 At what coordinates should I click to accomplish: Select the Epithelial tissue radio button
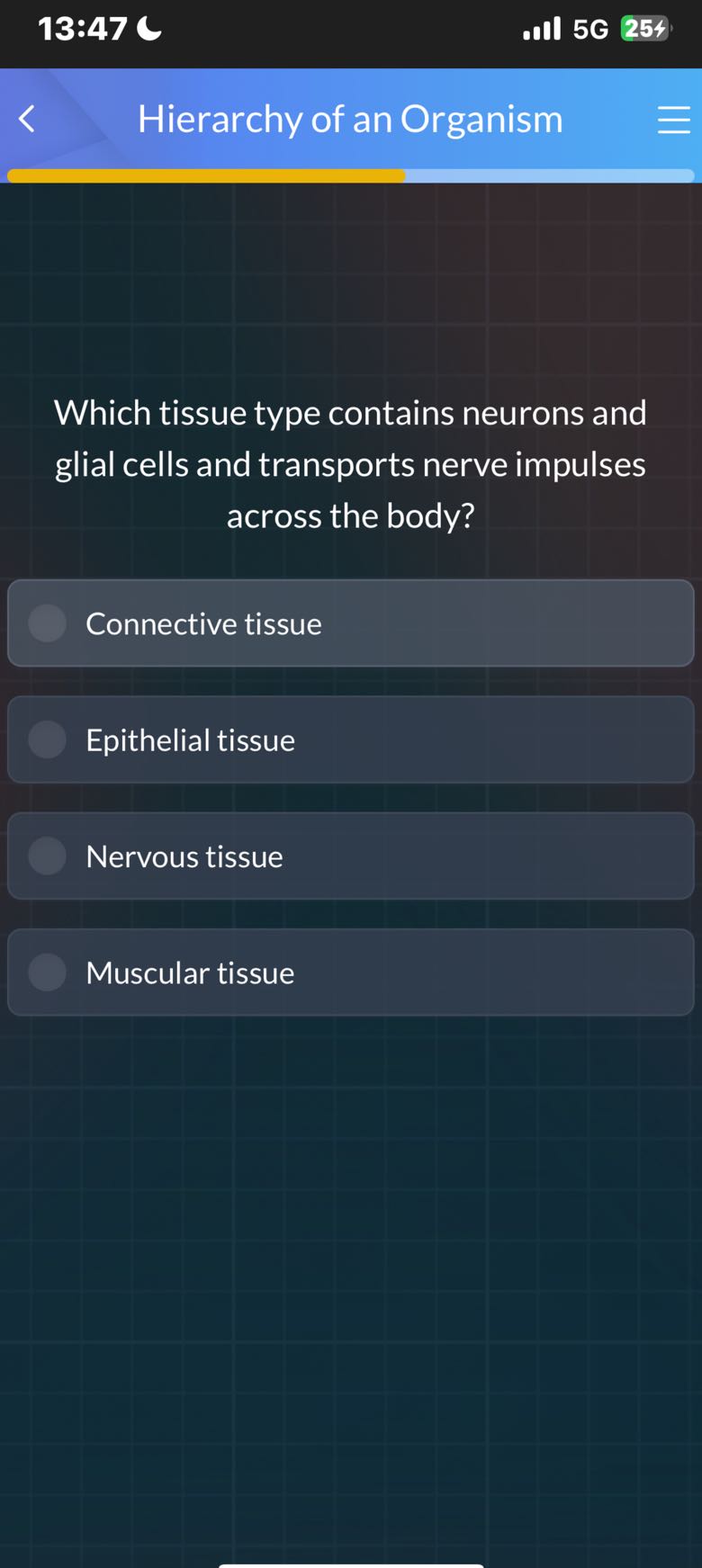point(46,739)
